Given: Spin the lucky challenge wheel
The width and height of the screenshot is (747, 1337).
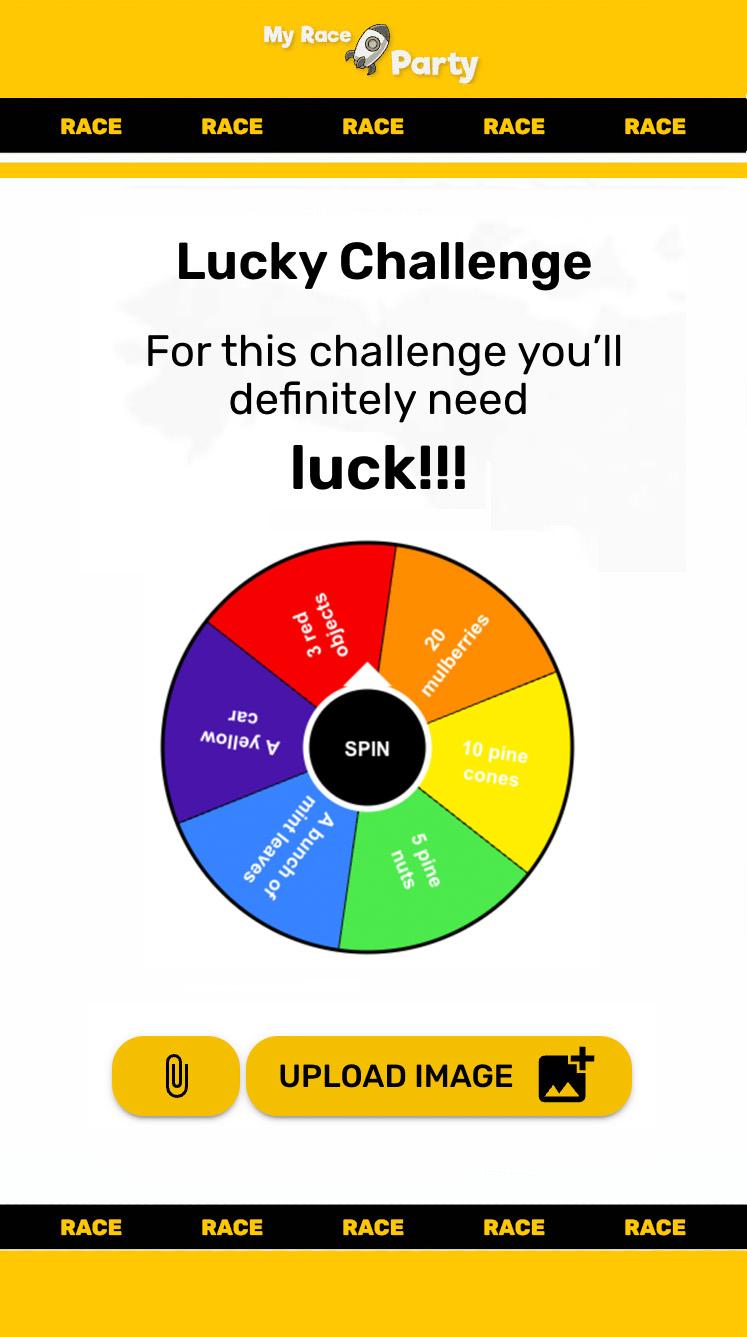Looking at the screenshot, I should [367, 749].
